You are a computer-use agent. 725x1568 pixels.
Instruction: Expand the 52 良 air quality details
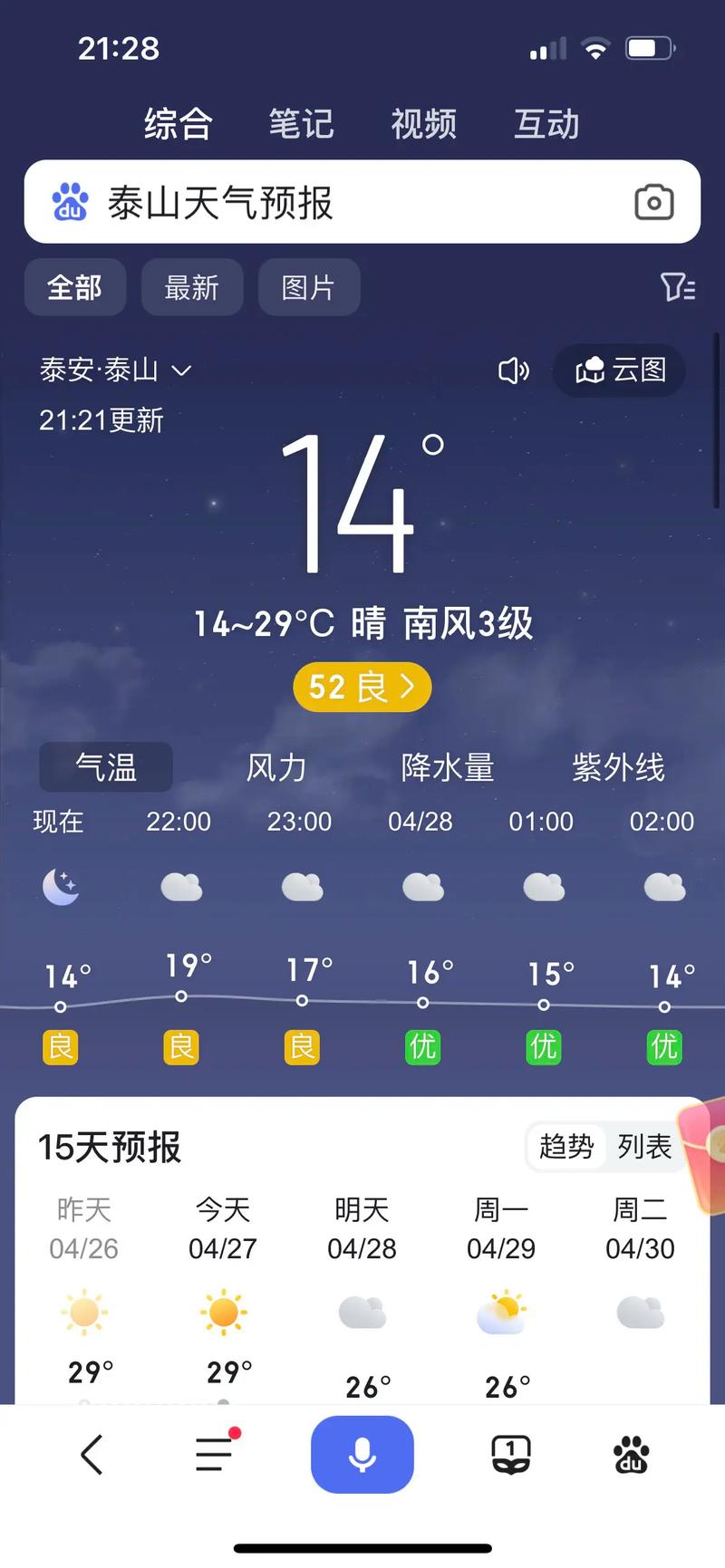[x=362, y=687]
